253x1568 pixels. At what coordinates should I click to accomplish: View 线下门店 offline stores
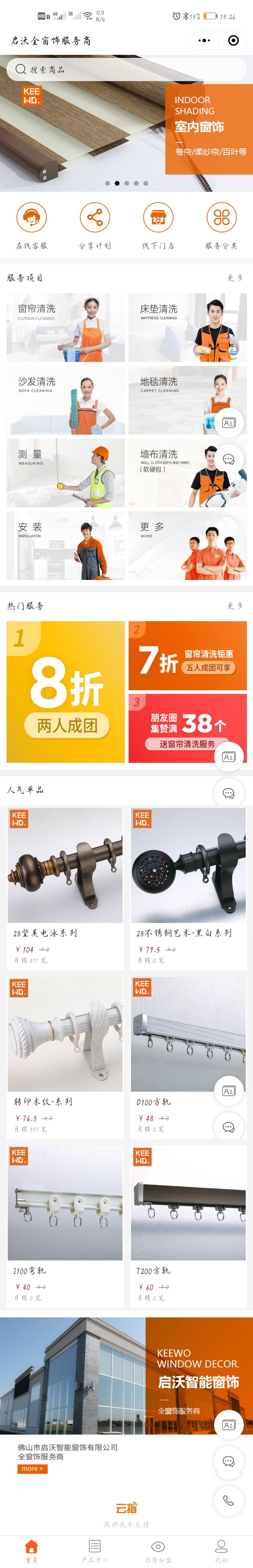158,225
